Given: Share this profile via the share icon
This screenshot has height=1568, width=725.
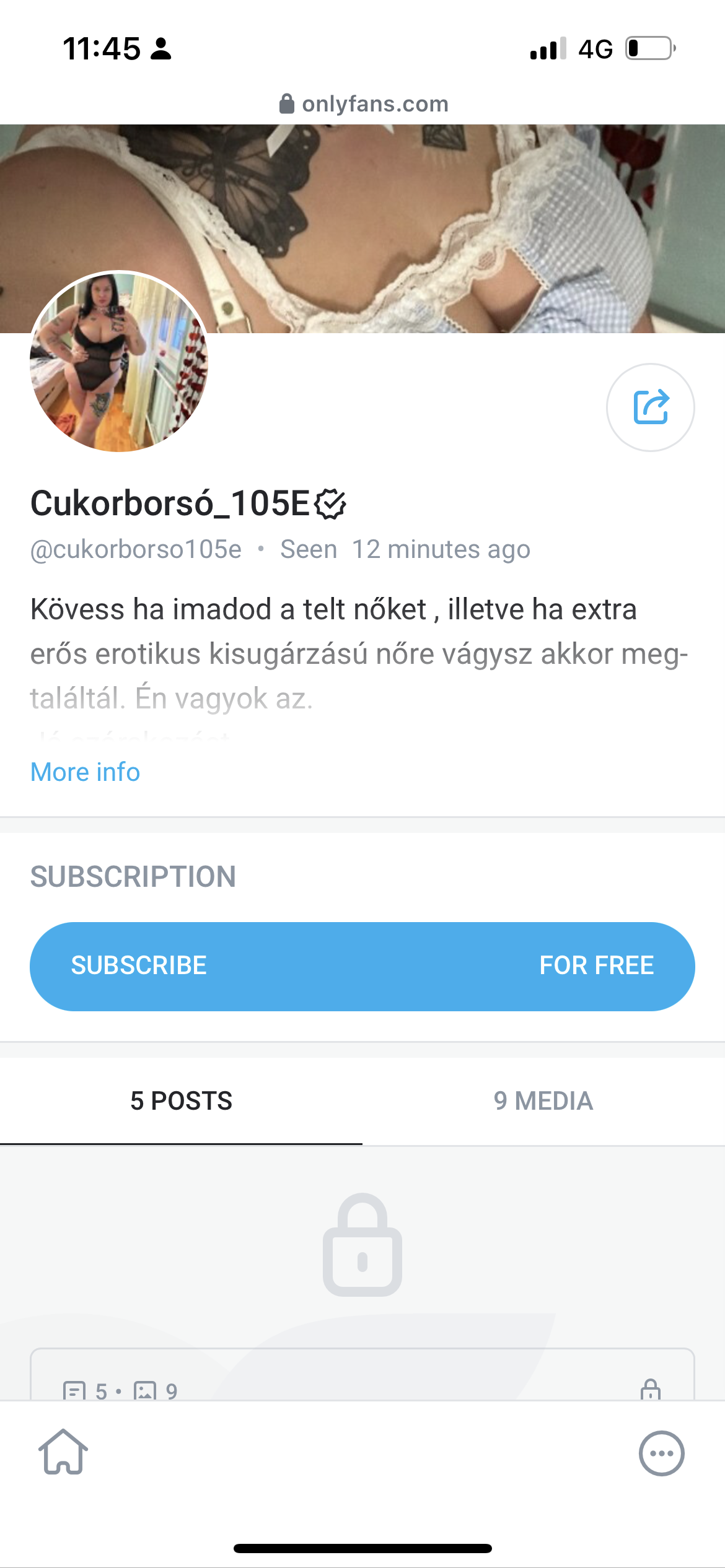Looking at the screenshot, I should tap(650, 407).
